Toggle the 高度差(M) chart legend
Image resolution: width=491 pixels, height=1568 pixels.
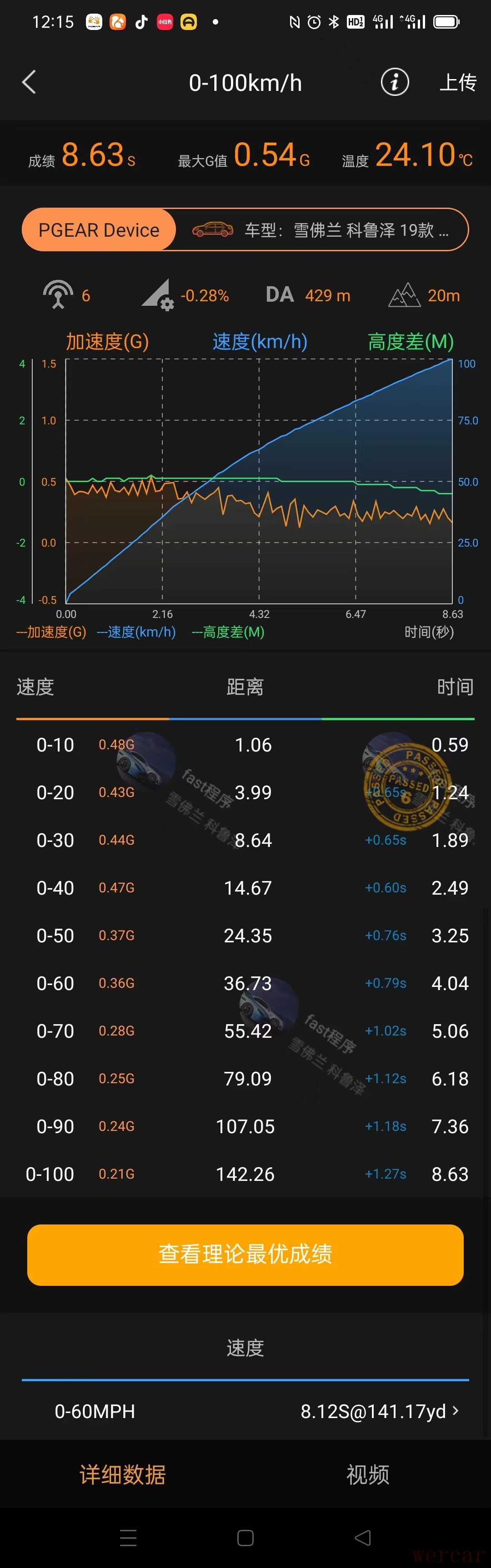[411, 342]
